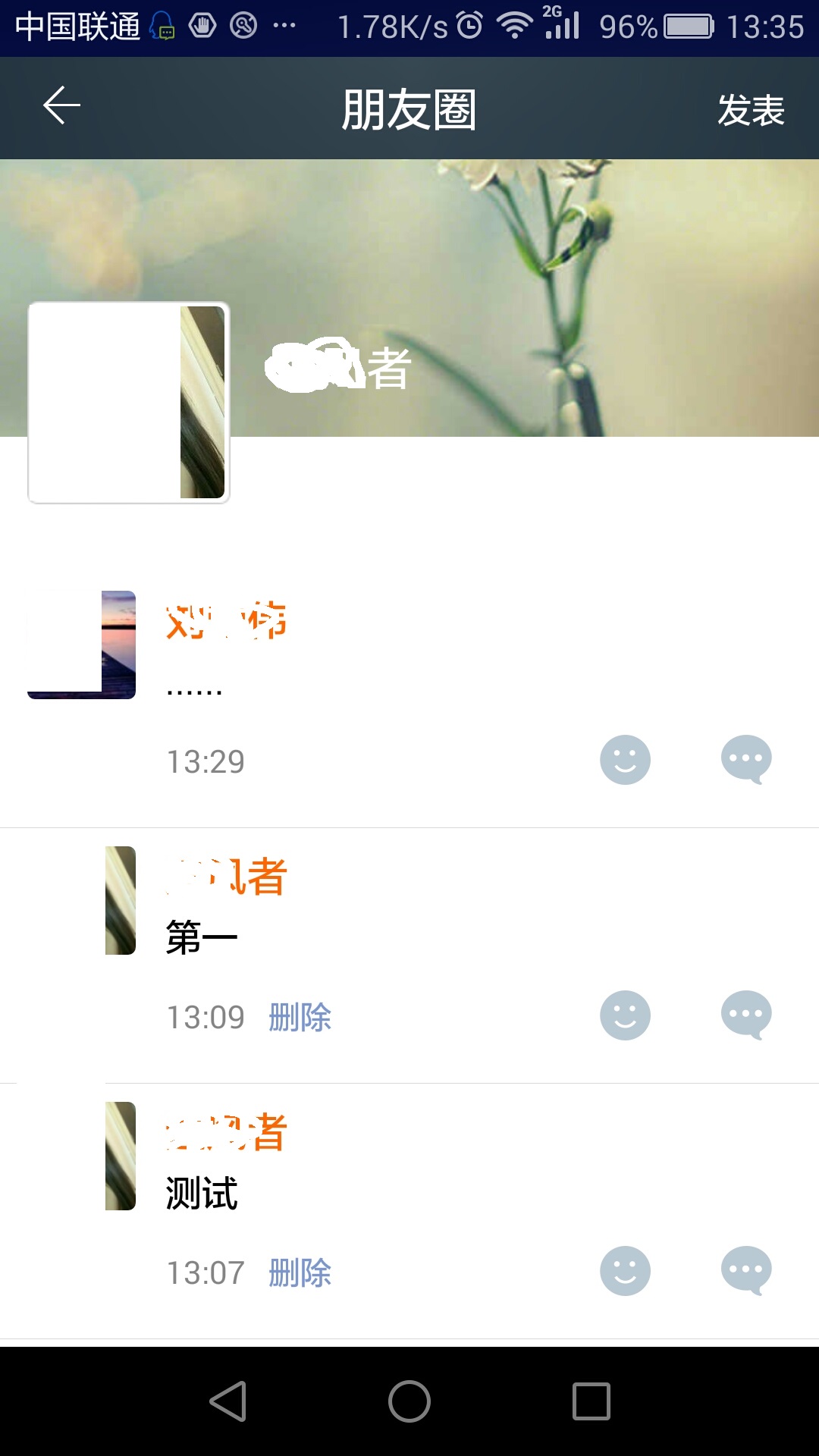Comment on the 第一 post
This screenshot has height=1456, width=819.
[x=746, y=1015]
